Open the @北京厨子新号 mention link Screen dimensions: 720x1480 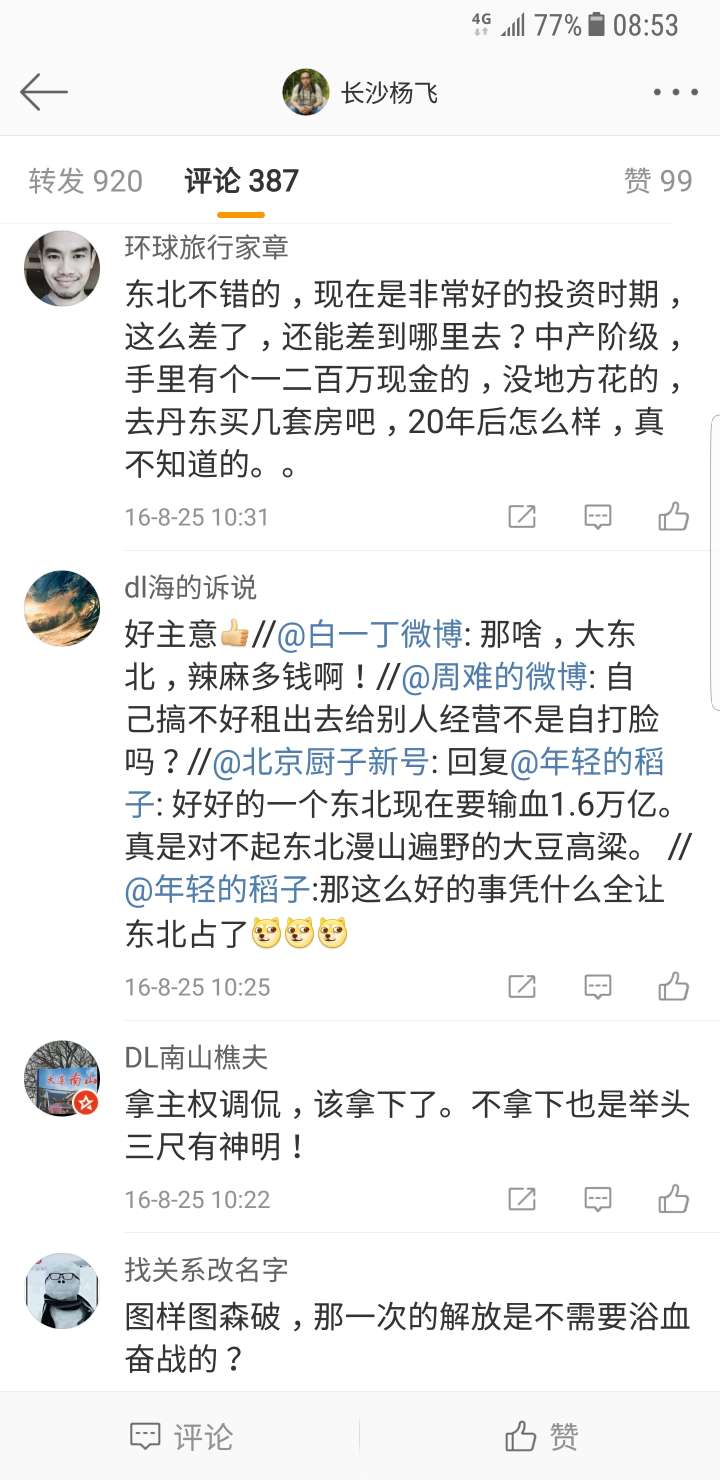(320, 763)
